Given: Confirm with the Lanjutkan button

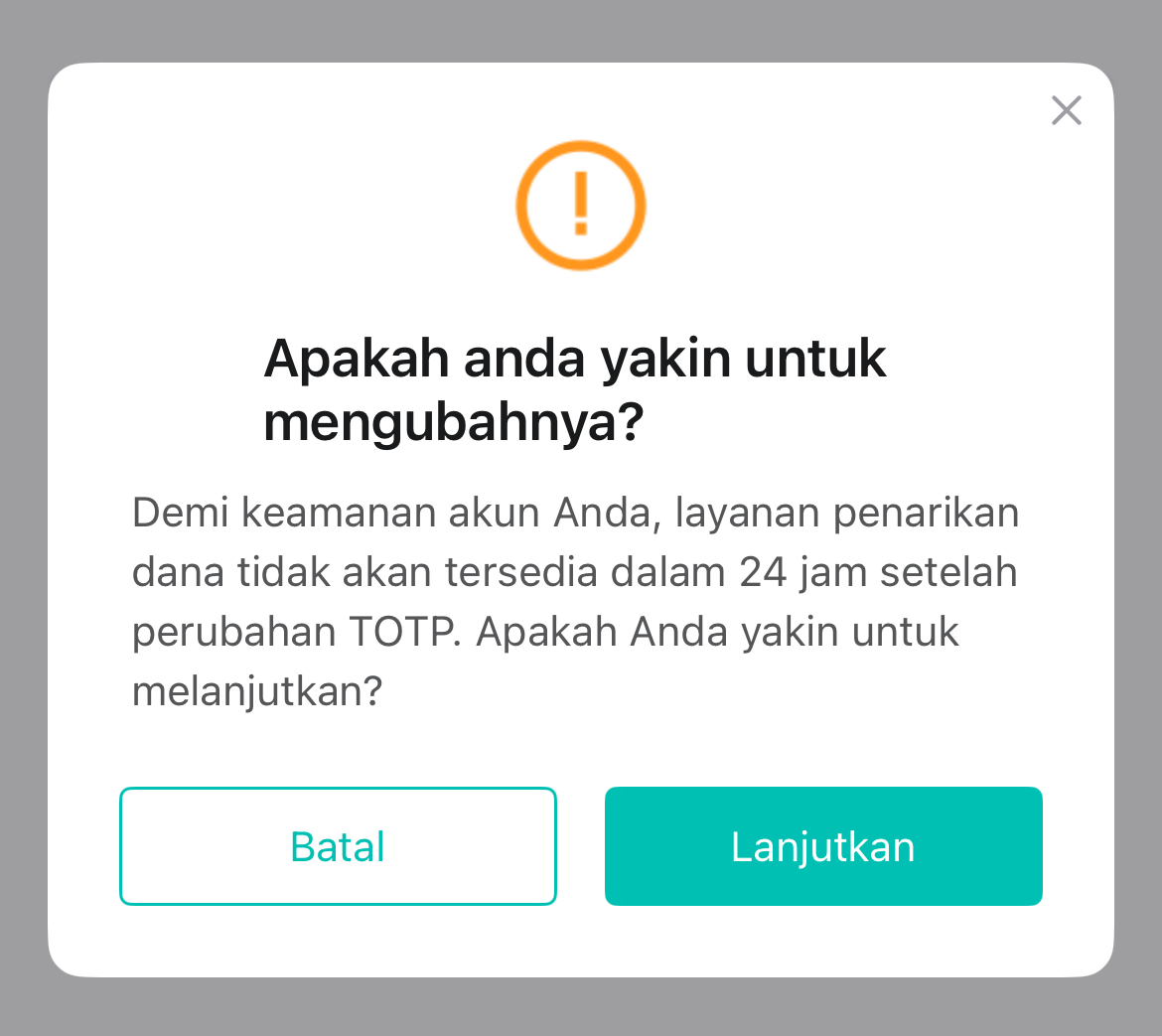Looking at the screenshot, I should (x=823, y=846).
